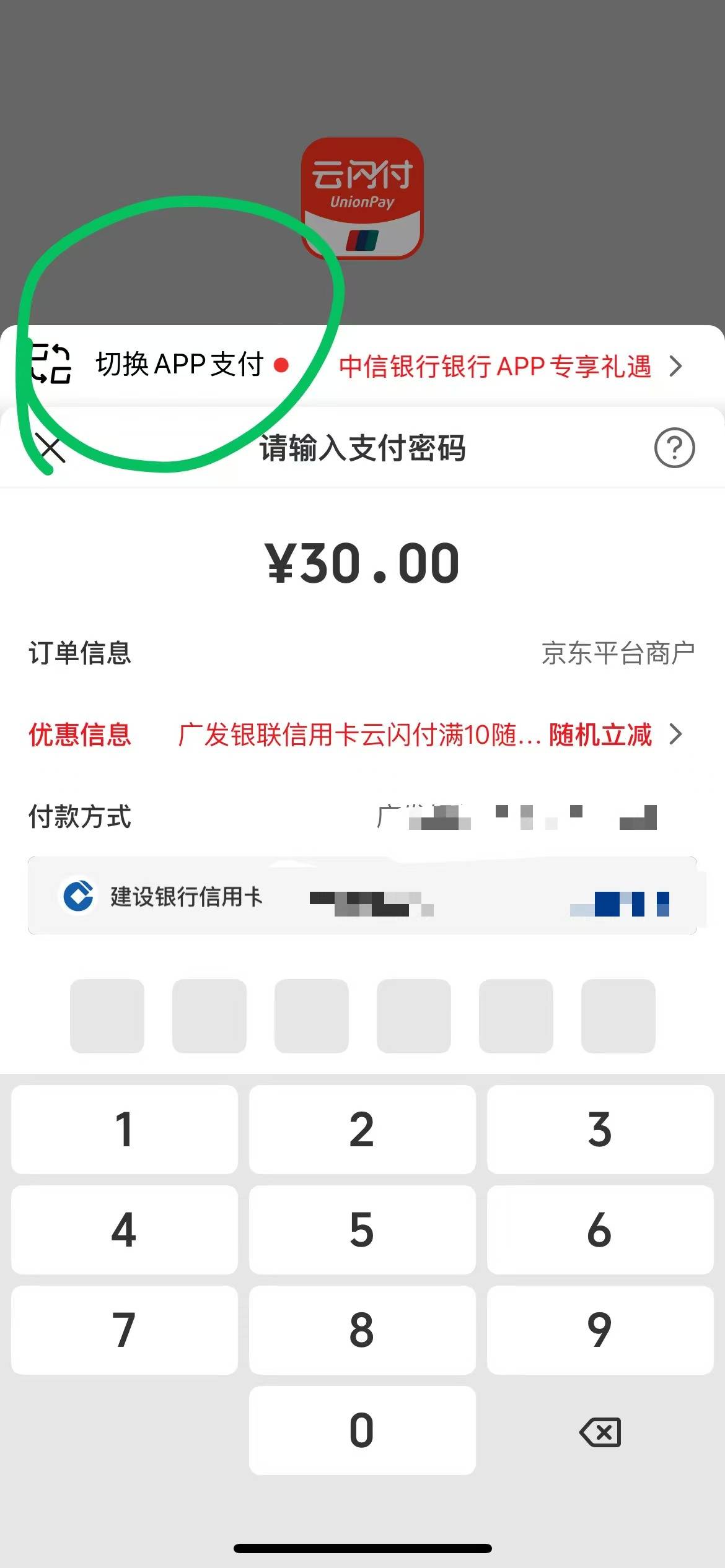
Task: Enter digit 1 on the keypad
Action: (124, 1129)
